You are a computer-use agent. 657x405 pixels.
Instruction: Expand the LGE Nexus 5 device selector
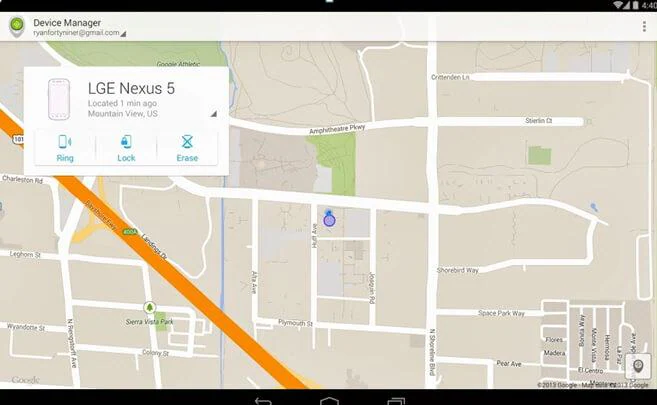[213, 114]
